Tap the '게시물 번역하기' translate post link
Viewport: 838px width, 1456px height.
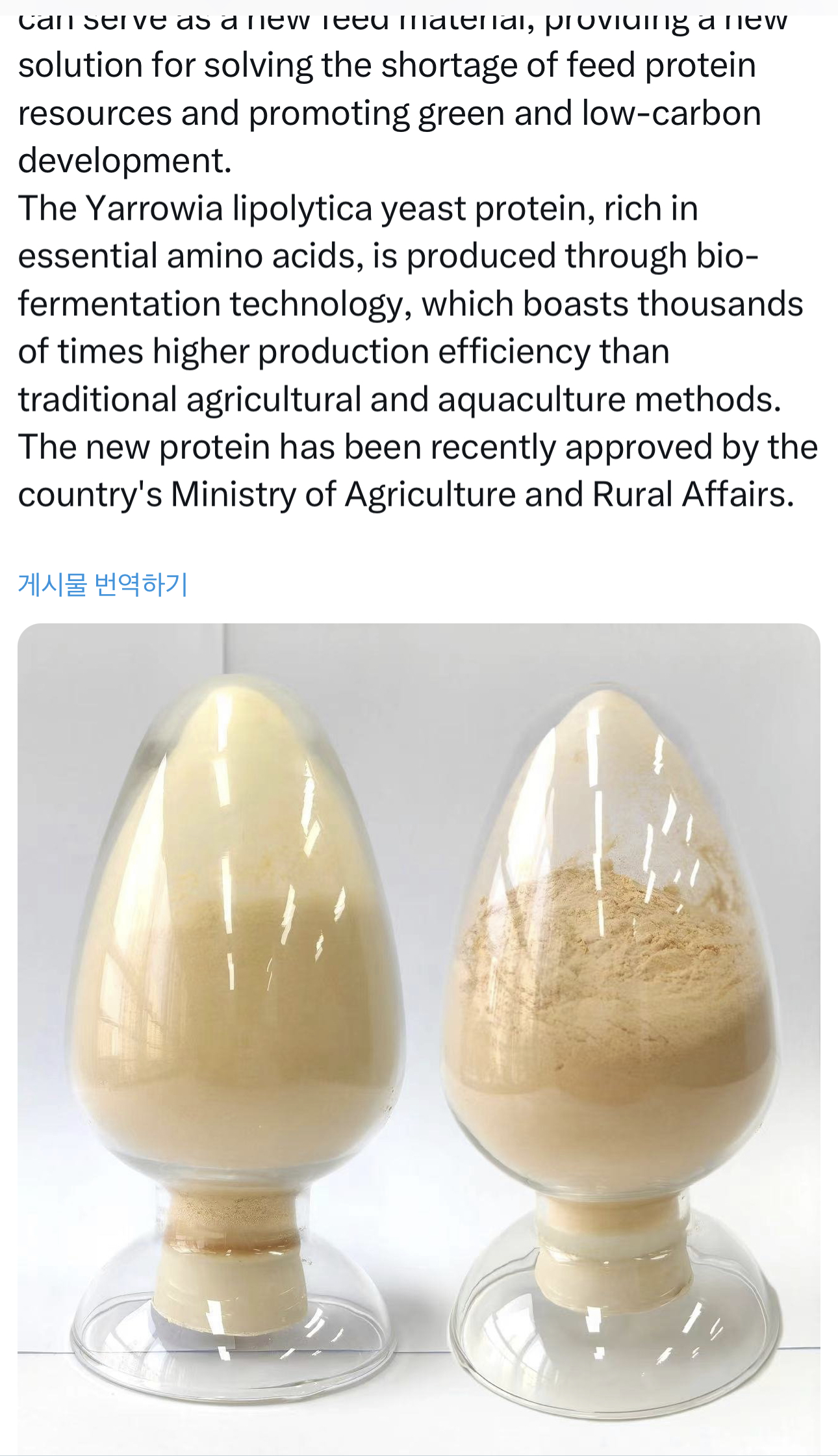[103, 584]
